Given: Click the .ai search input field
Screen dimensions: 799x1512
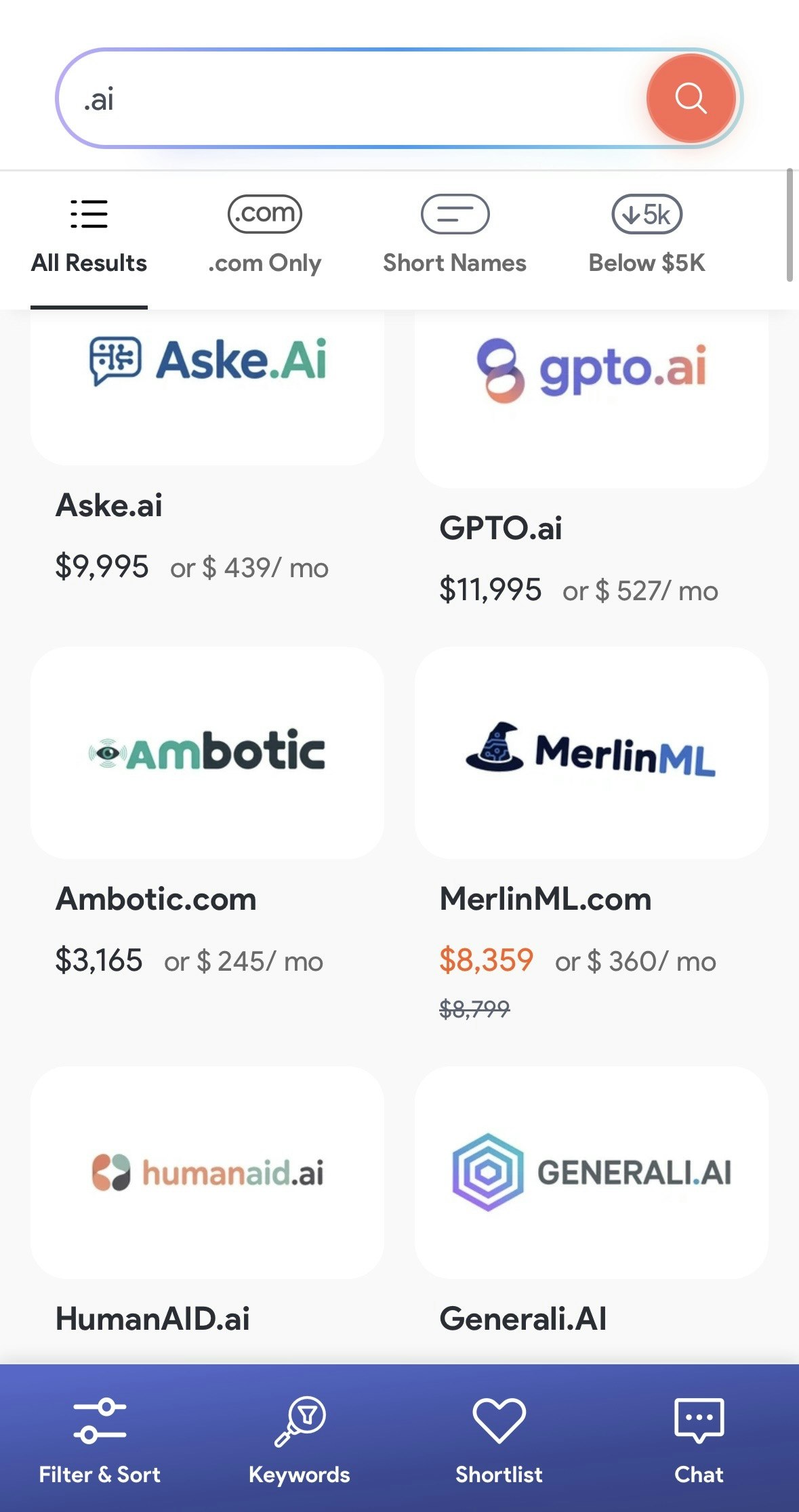Looking at the screenshot, I should 339,98.
